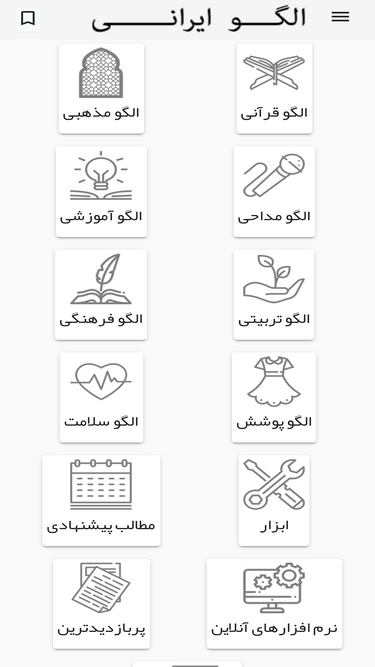The height and width of the screenshot is (667, 375).
Task: Open the الگو مذهبی category
Action: coord(101,88)
